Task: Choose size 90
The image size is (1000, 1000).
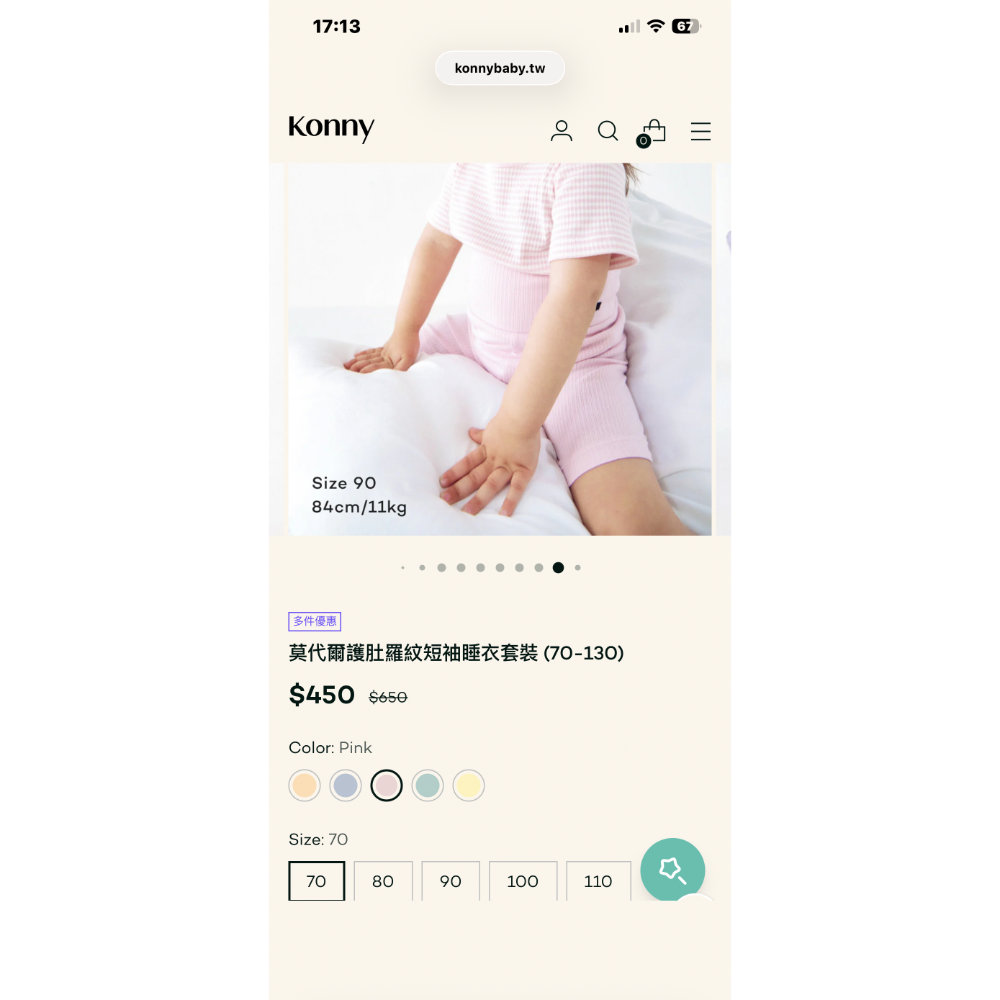Action: coord(450,881)
